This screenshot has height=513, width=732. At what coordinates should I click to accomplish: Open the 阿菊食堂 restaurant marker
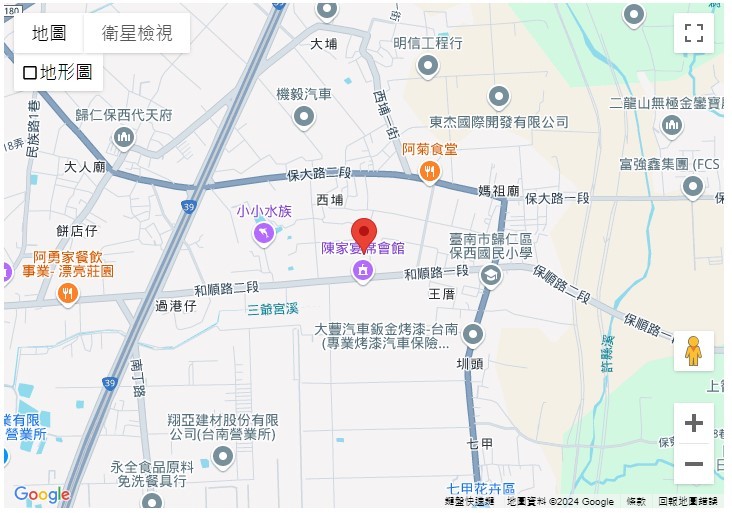coord(430,171)
